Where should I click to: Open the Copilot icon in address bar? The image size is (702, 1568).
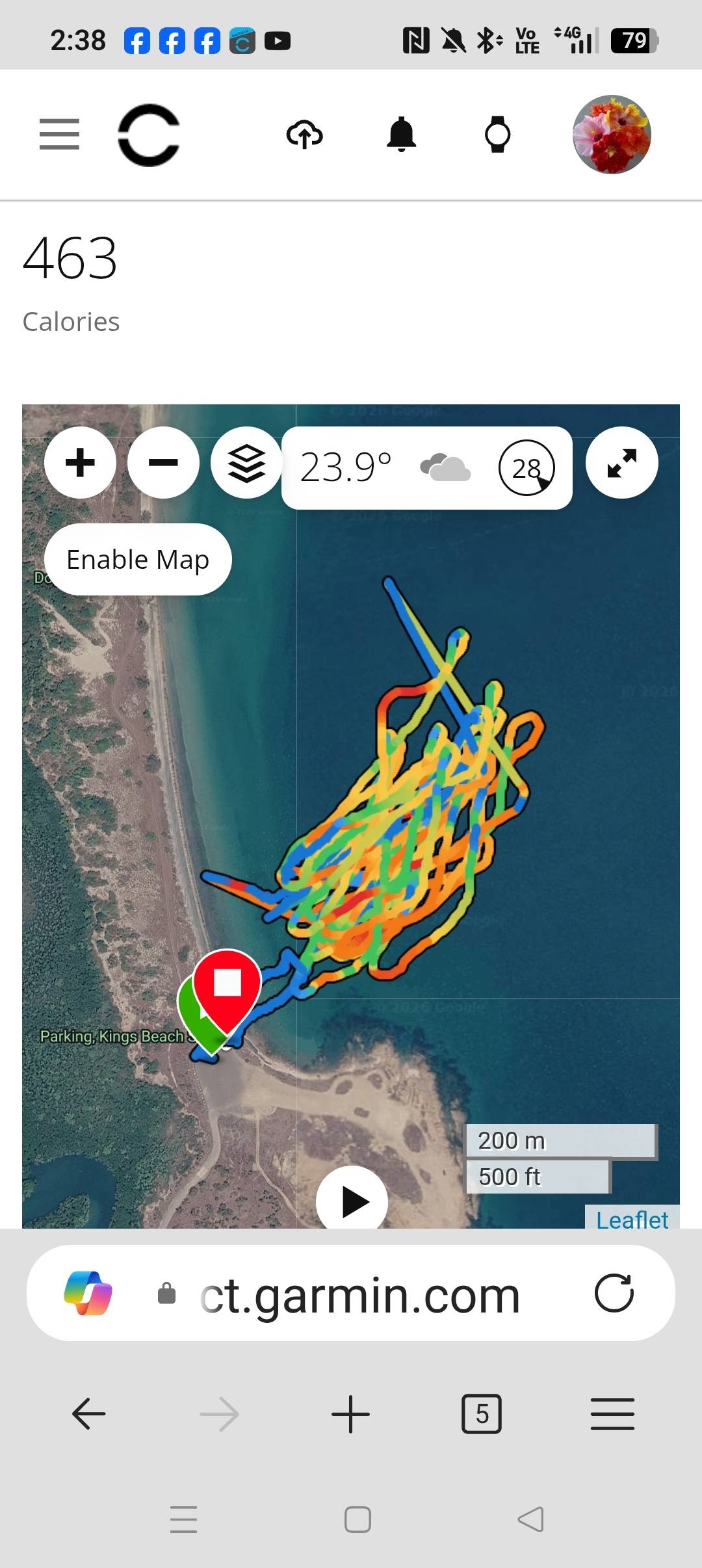point(88,1293)
